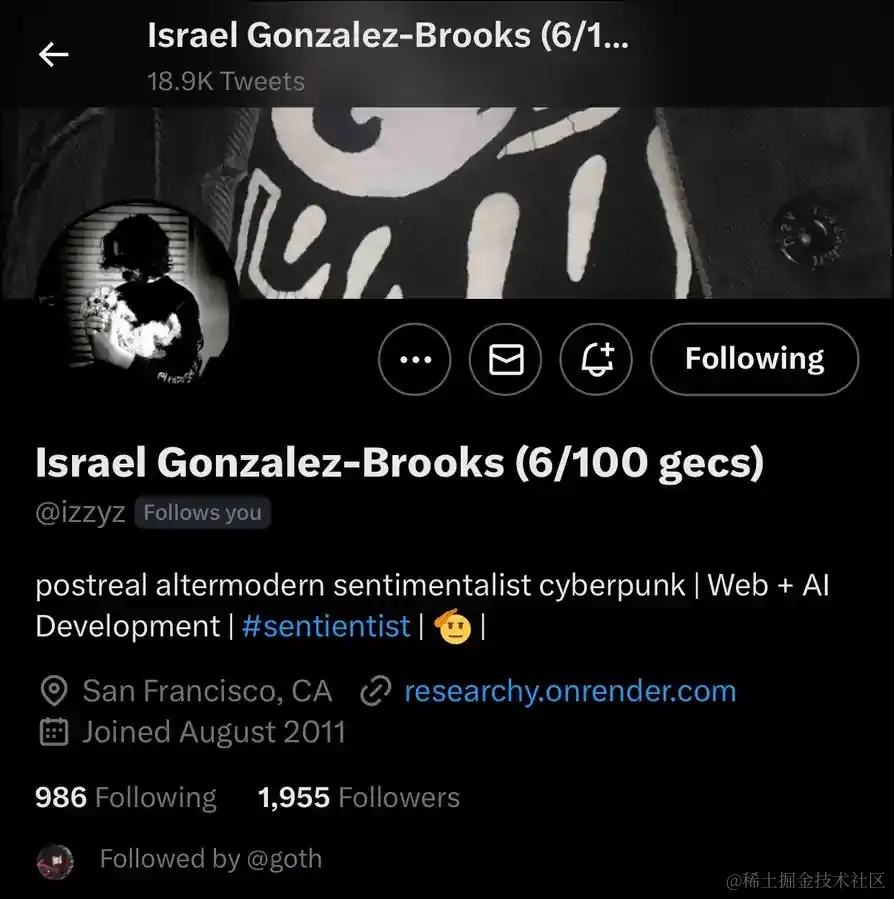Go back using the top-left arrow
Image resolution: width=894 pixels, height=899 pixels.
coord(54,54)
